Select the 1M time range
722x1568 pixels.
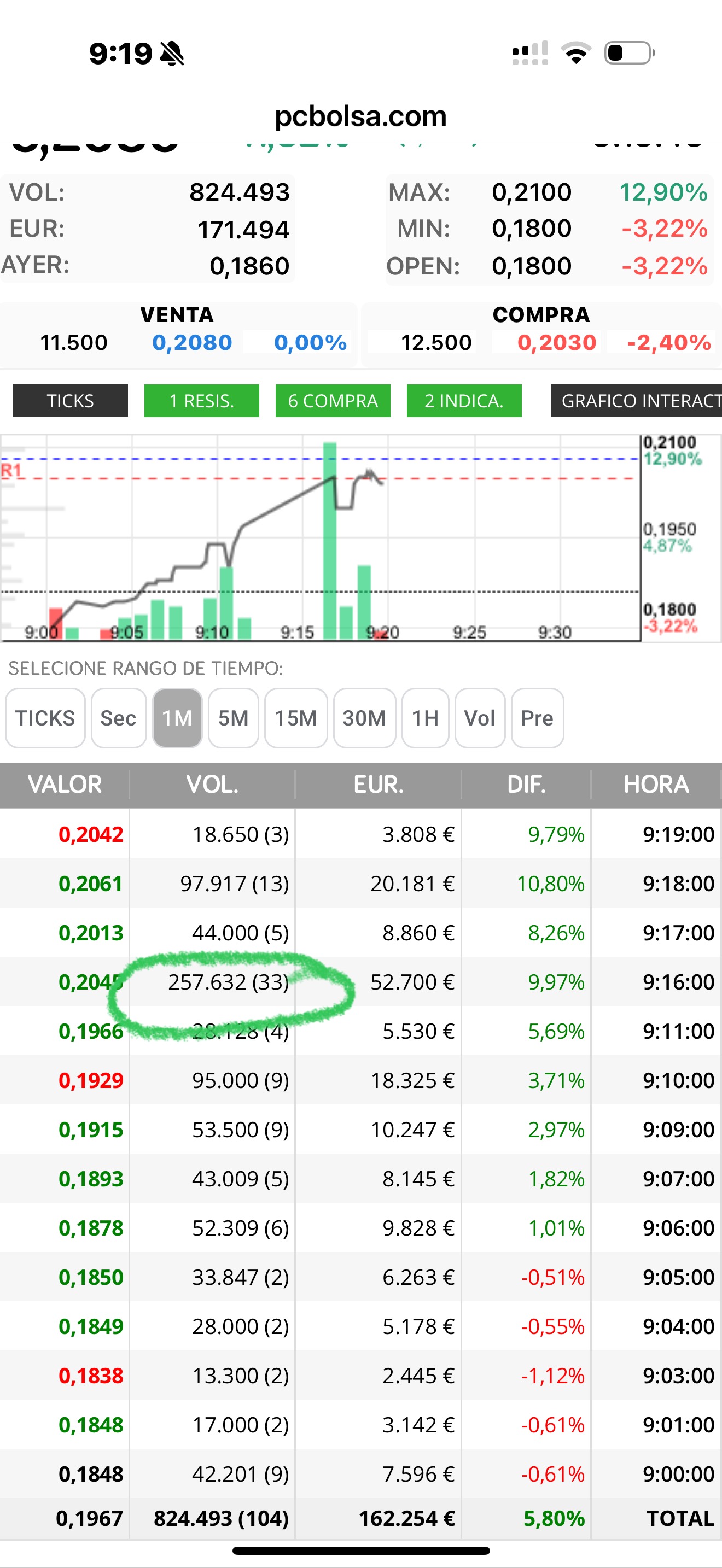(177, 718)
